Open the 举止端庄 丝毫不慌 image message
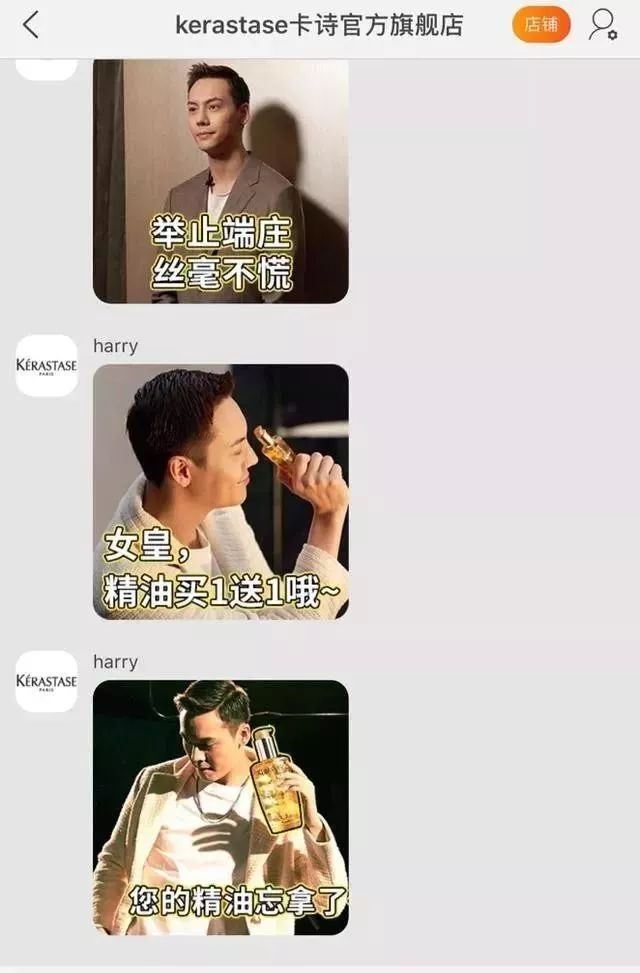The image size is (640, 973). [x=221, y=181]
